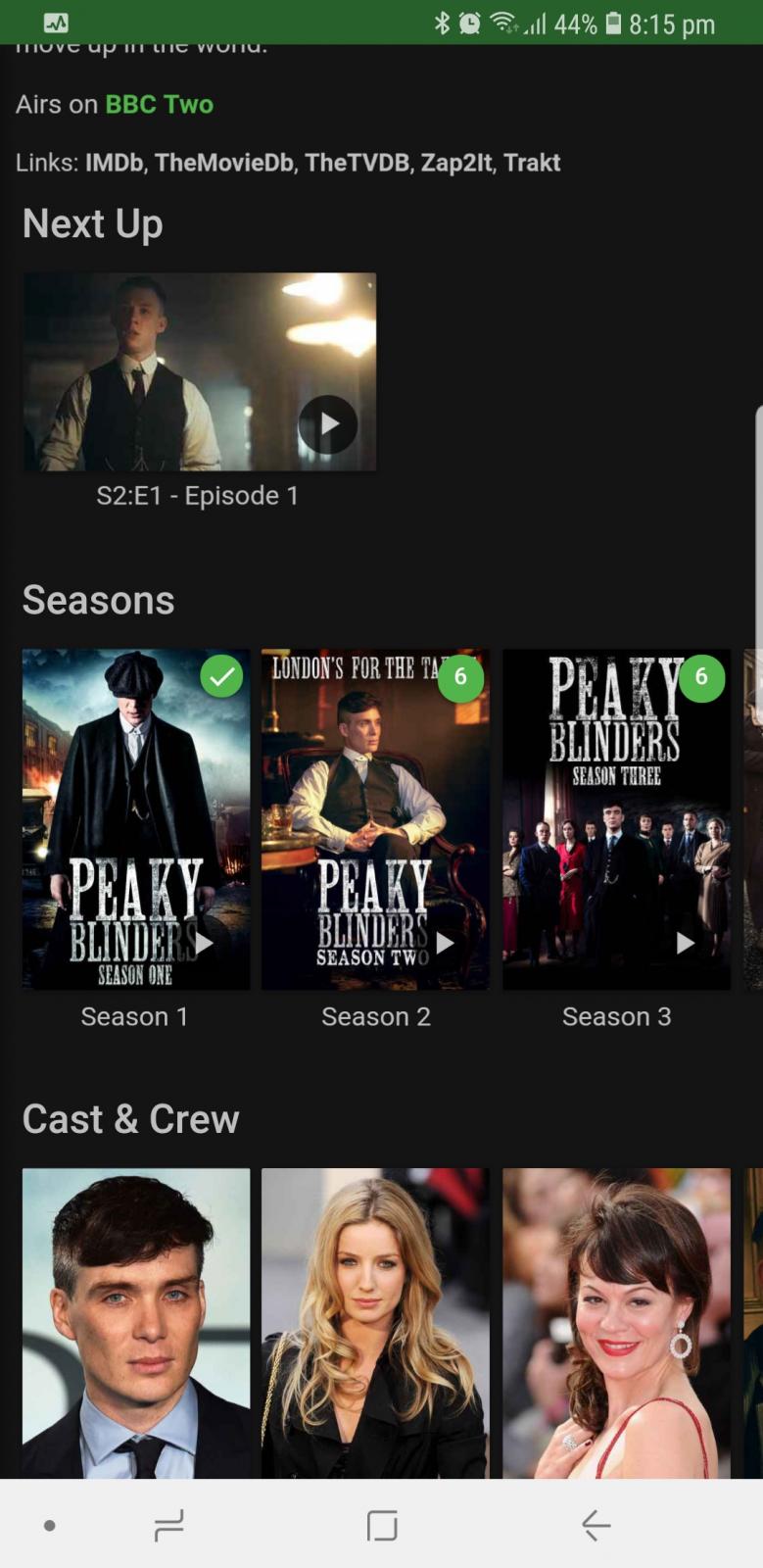The image size is (763, 1568).
Task: Play Season 3 from its poster
Action: tap(686, 943)
